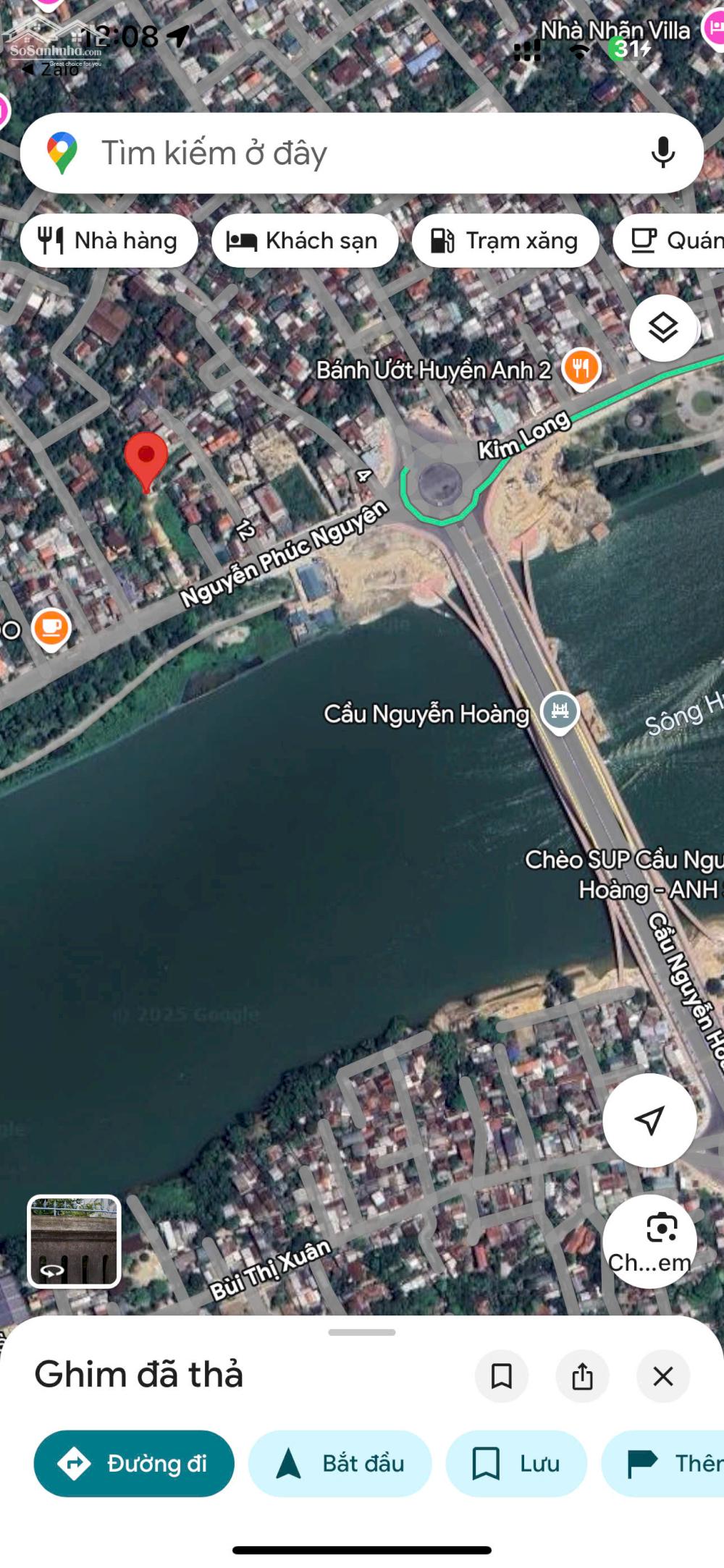Start voice search with the microphone
Image resolution: width=724 pixels, height=1568 pixels.
[x=662, y=153]
